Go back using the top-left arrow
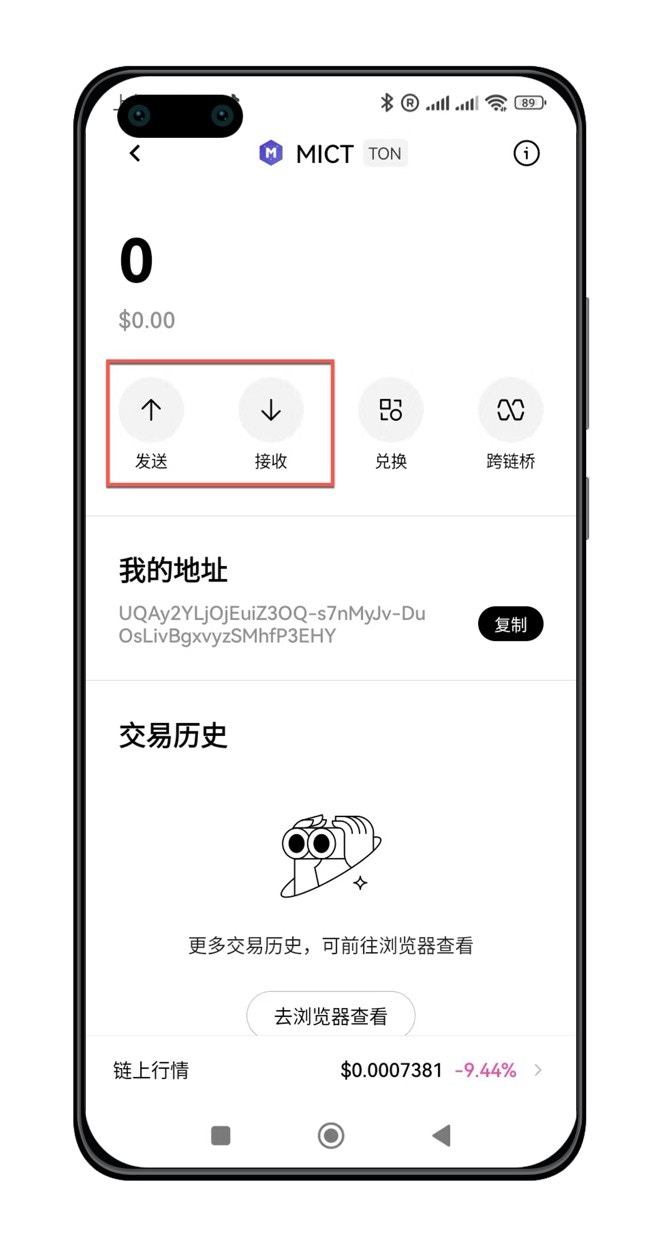Viewport: 661px width, 1246px height. [x=135, y=153]
